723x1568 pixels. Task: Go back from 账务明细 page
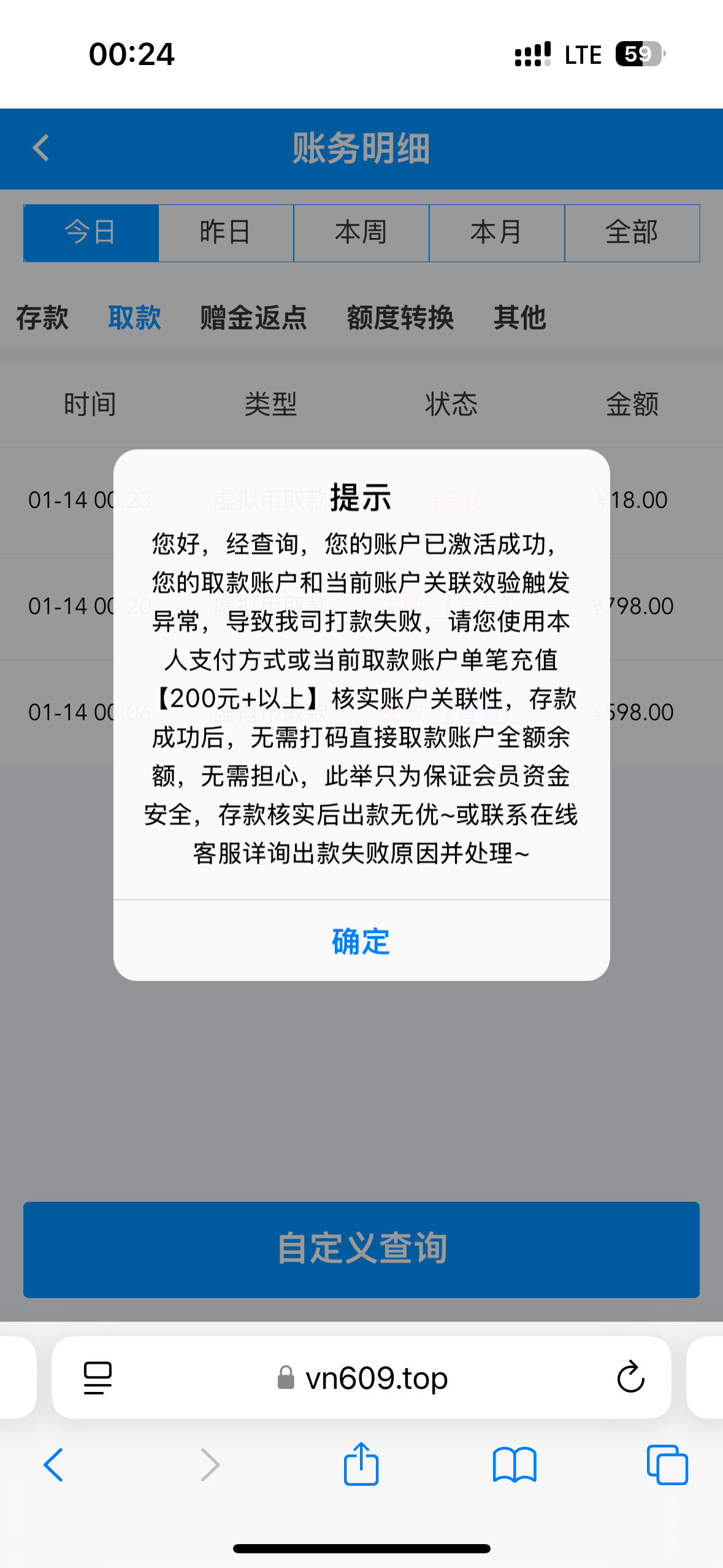coord(41,148)
